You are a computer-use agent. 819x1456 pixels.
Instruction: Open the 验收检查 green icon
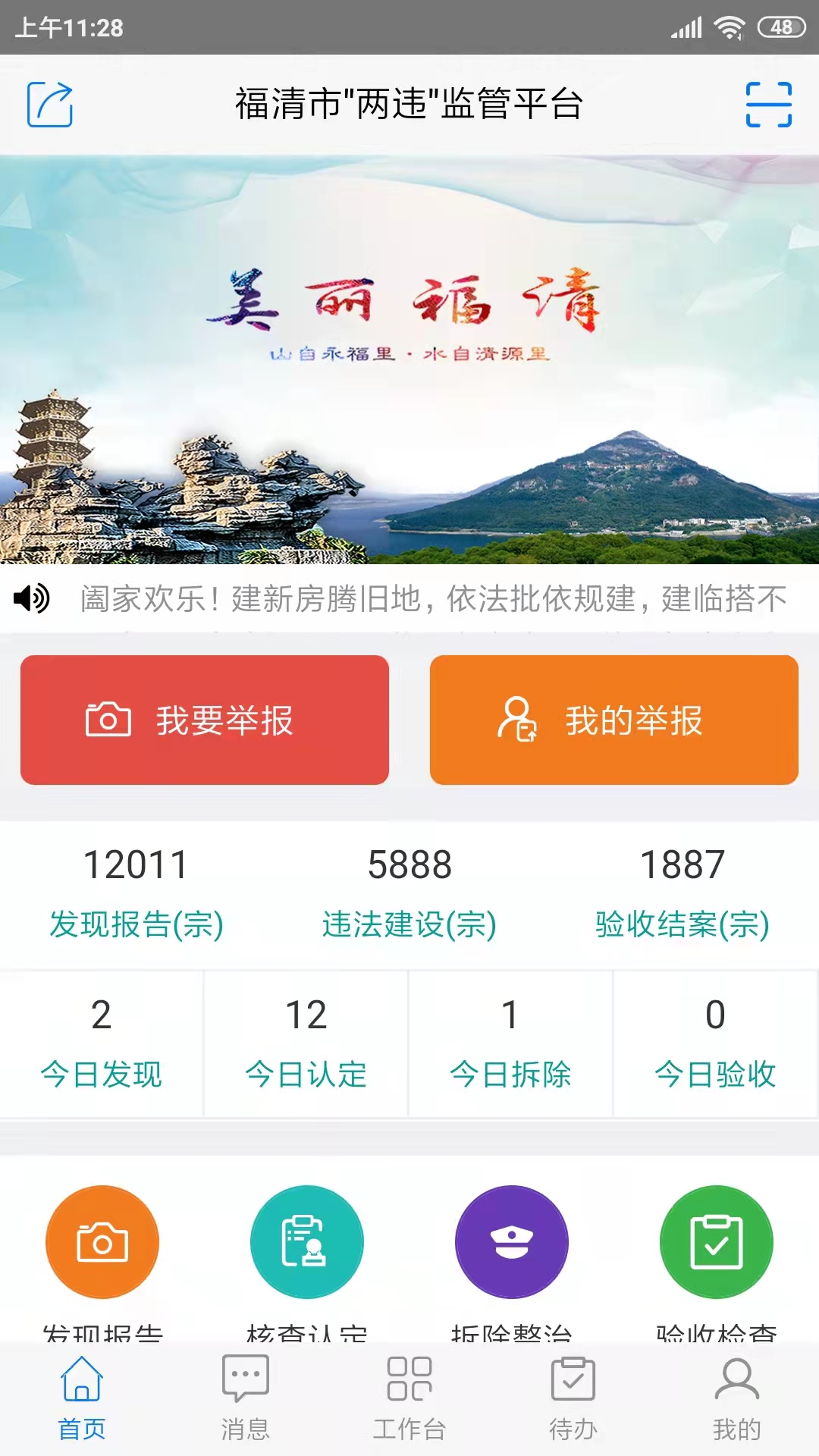pos(716,1242)
